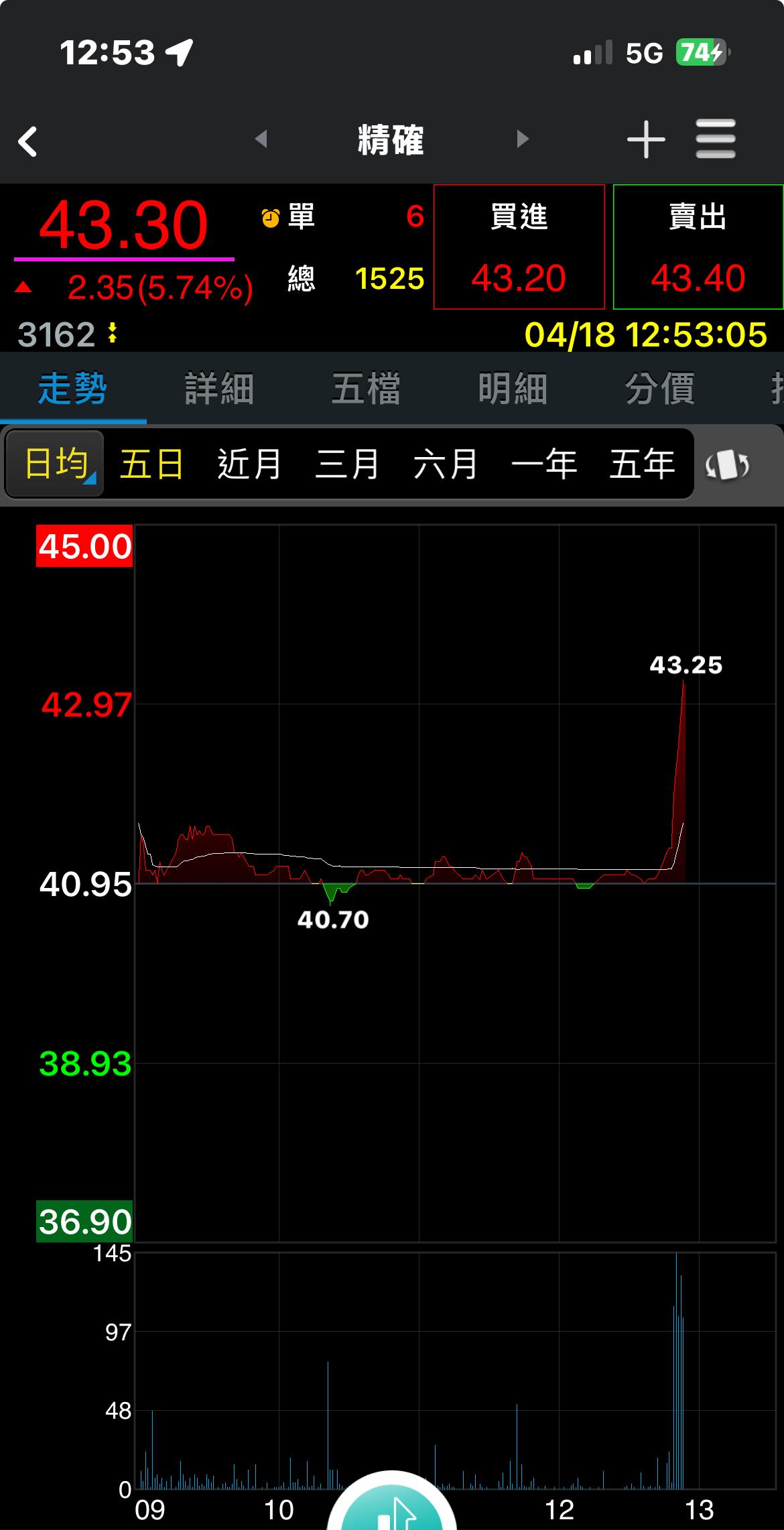Switch to the previous stock with left arrow
Image resolution: width=784 pixels, height=1530 pixels.
click(x=261, y=139)
